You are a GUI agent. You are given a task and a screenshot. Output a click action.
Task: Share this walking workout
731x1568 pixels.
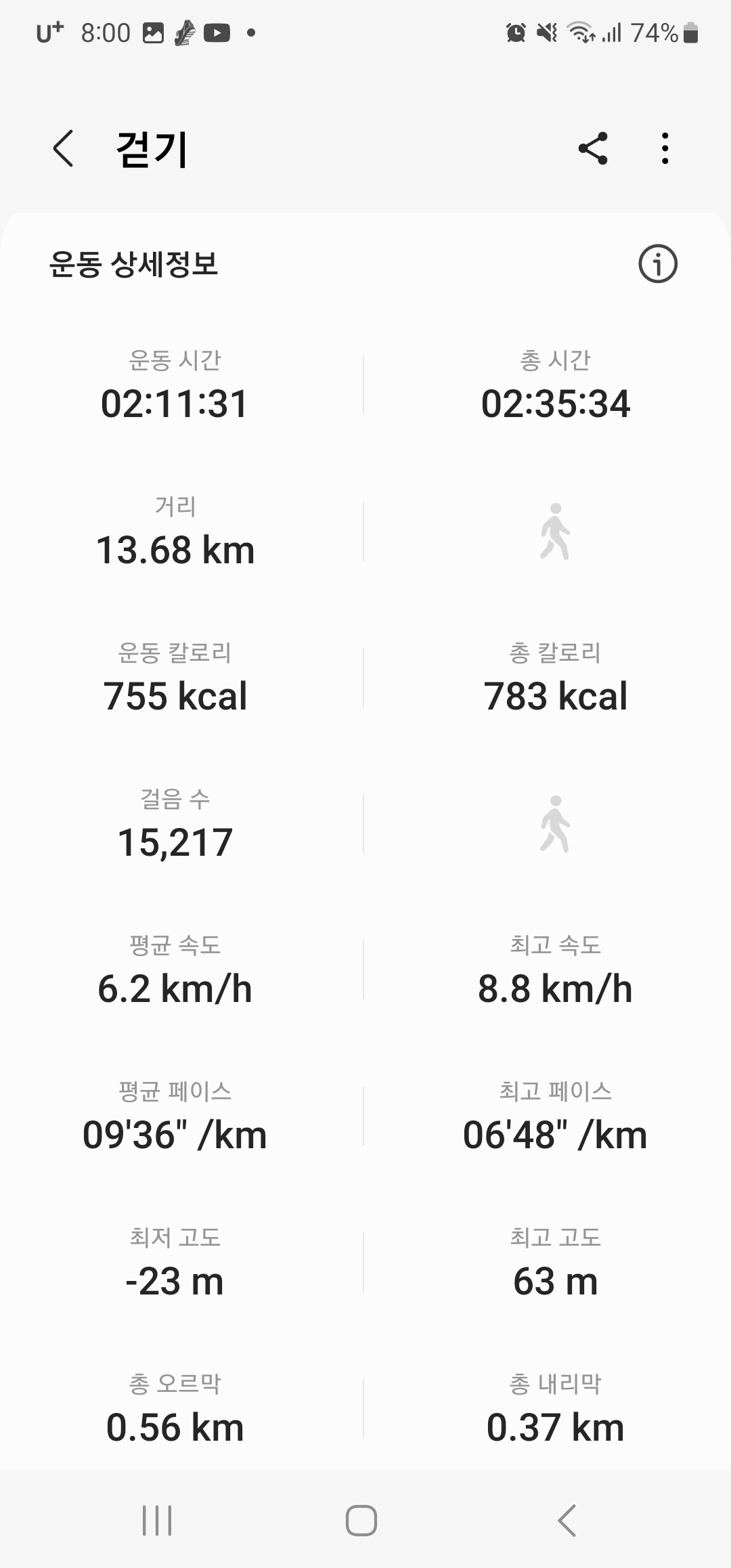click(x=593, y=148)
